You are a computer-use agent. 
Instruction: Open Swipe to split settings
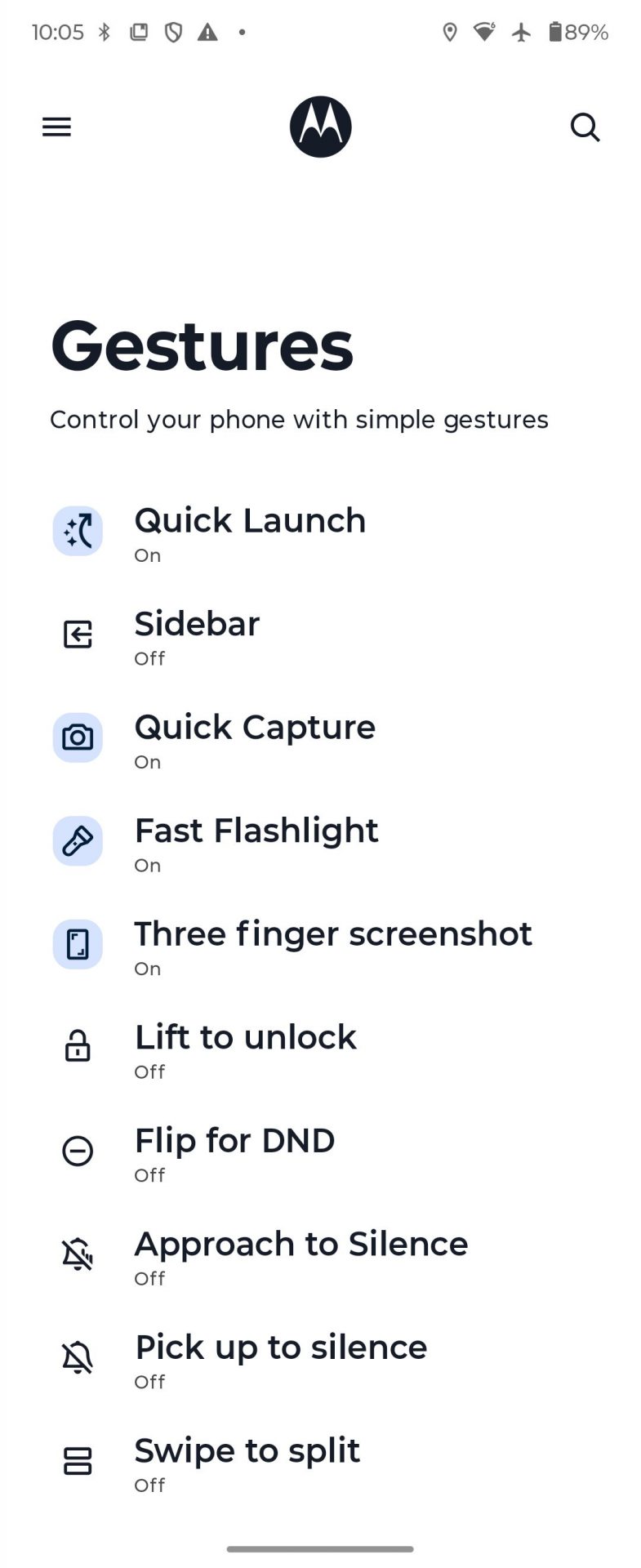[247, 1462]
